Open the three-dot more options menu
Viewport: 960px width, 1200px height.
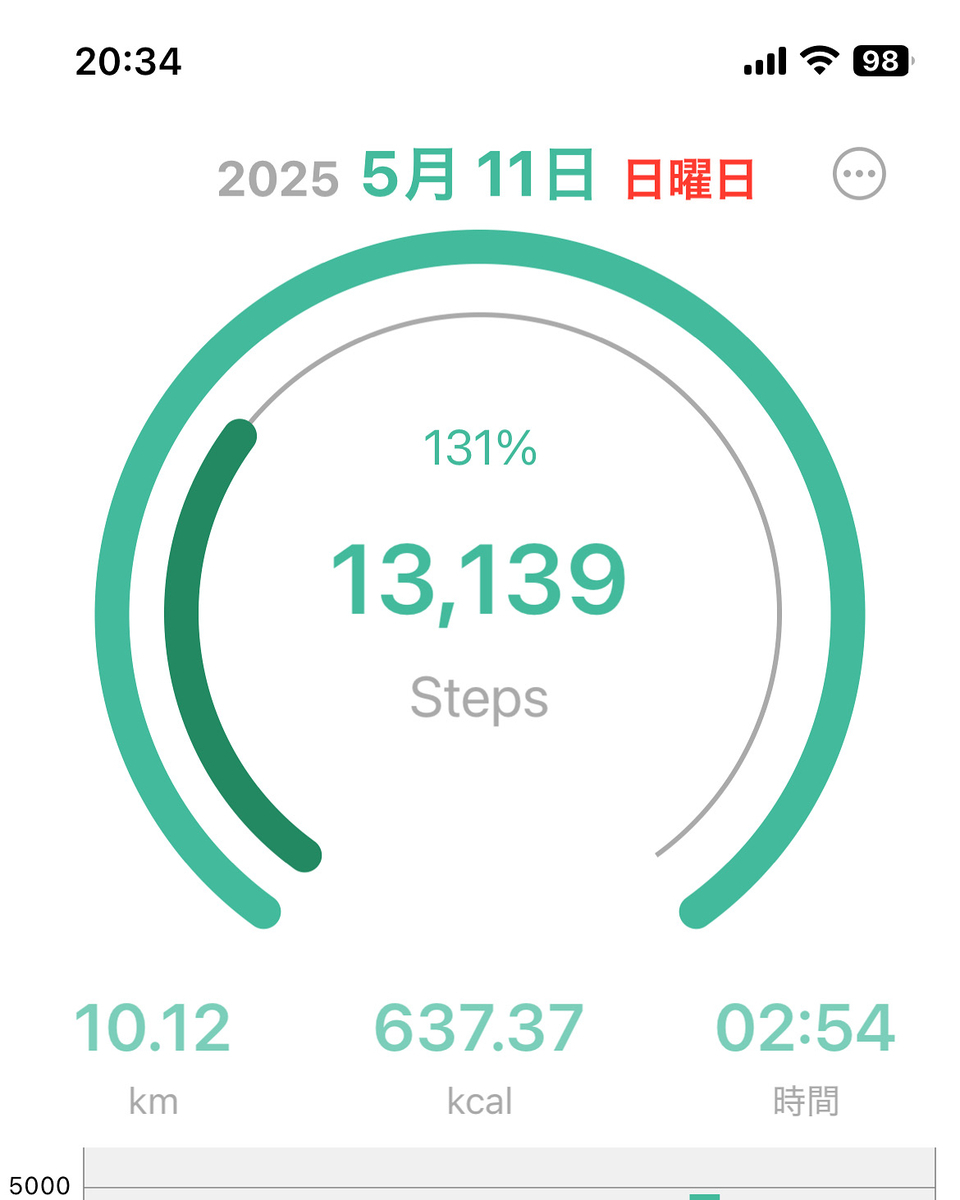tap(859, 175)
